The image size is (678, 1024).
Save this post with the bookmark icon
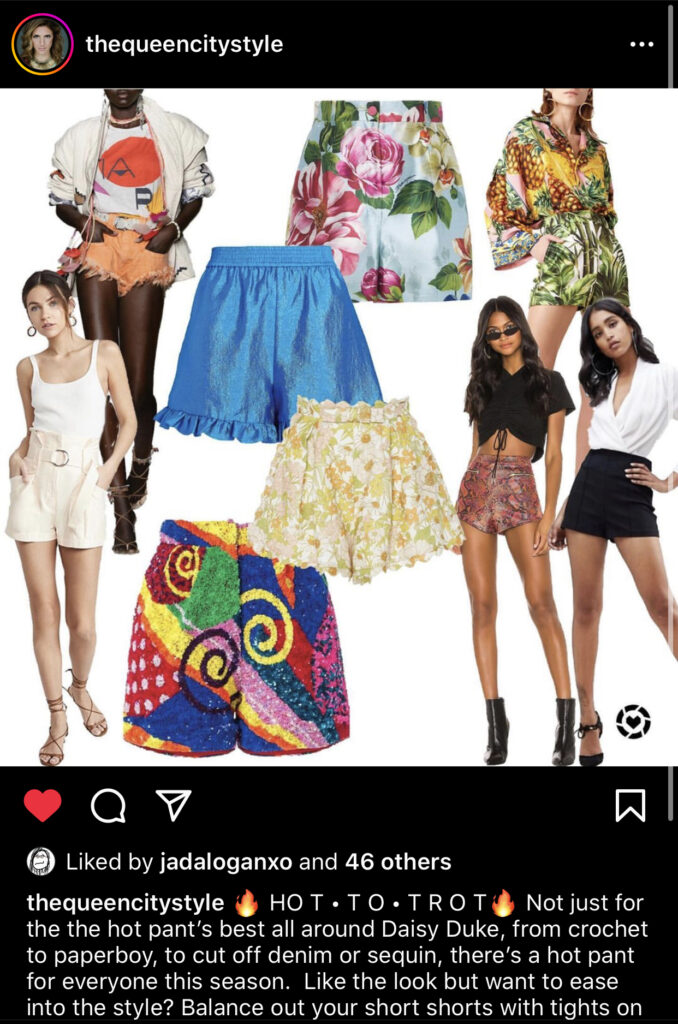630,805
